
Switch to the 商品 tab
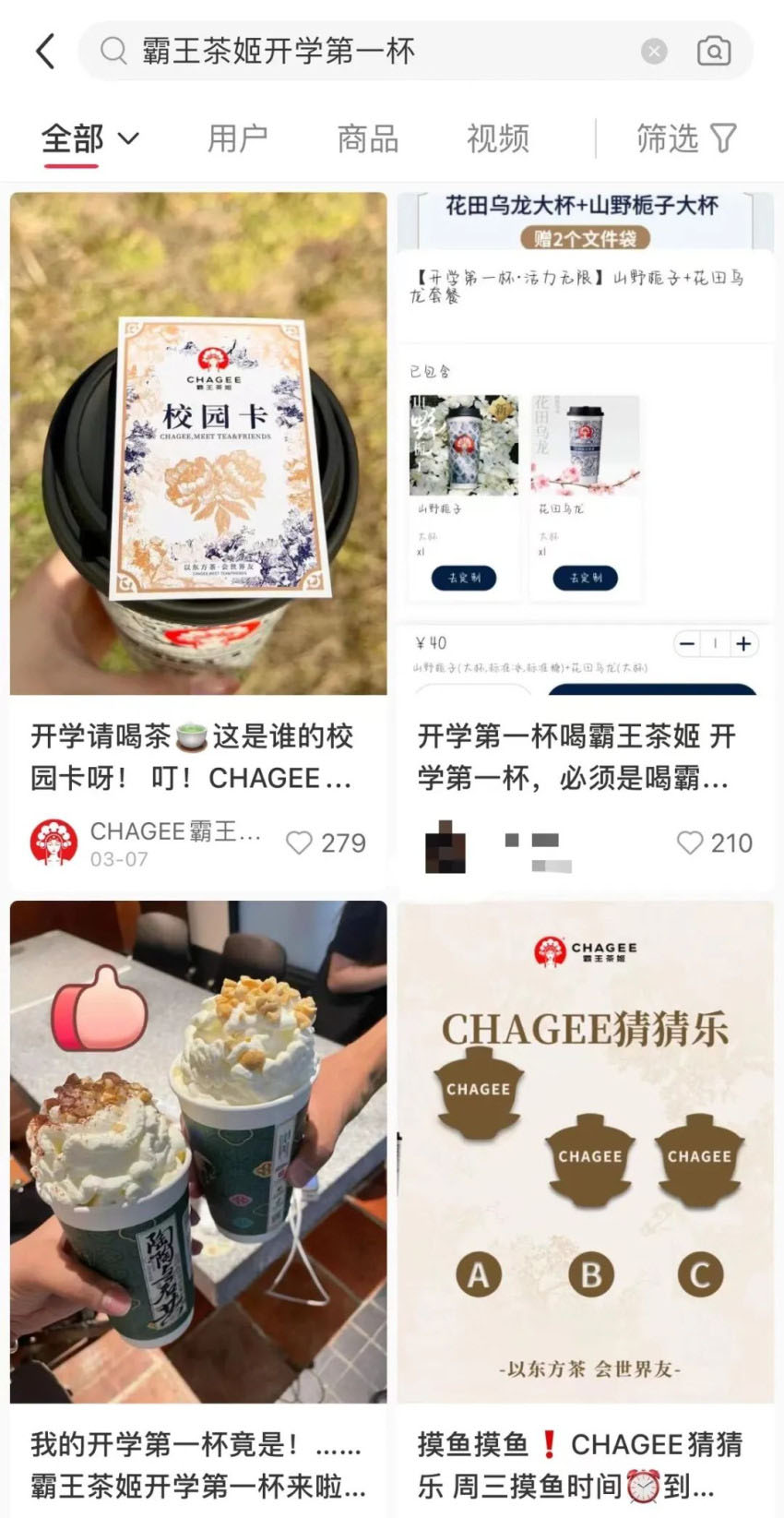tap(368, 139)
